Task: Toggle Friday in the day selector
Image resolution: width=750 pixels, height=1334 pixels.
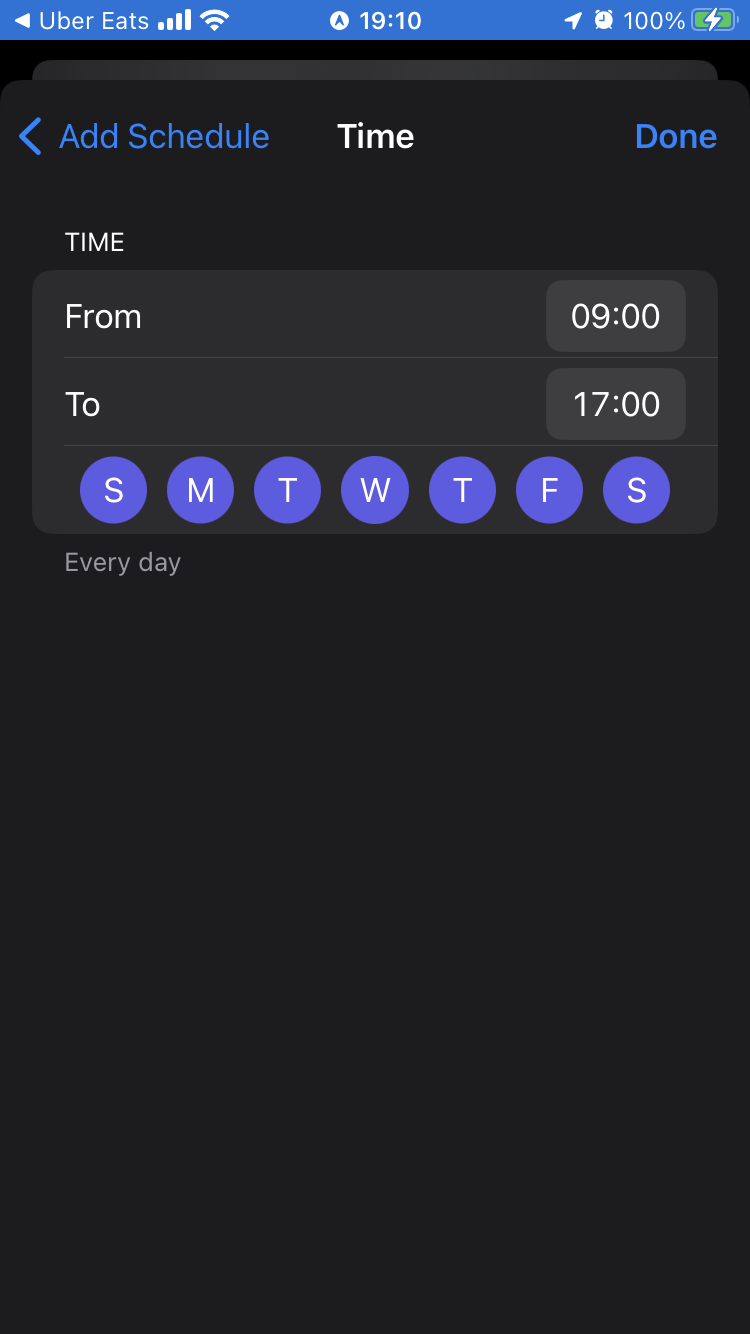Action: [549, 490]
